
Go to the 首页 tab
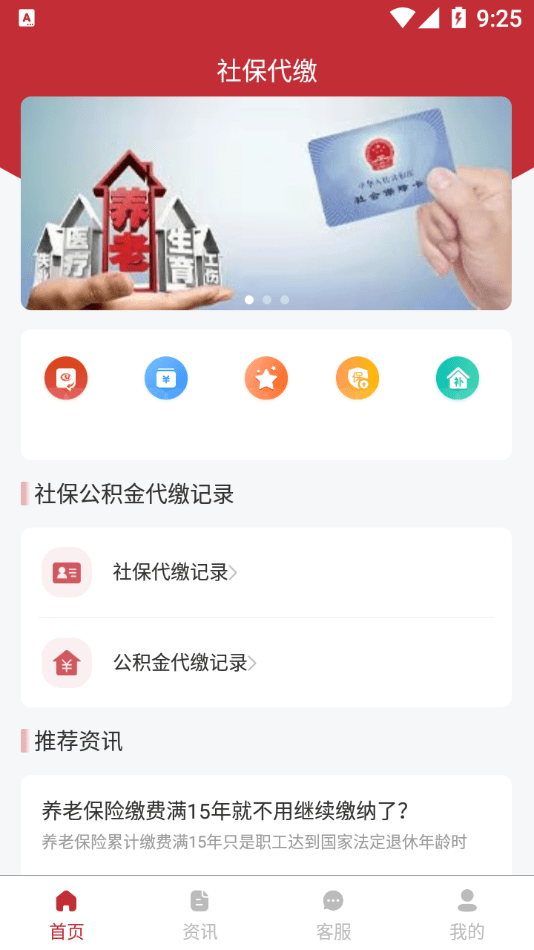[x=66, y=915]
